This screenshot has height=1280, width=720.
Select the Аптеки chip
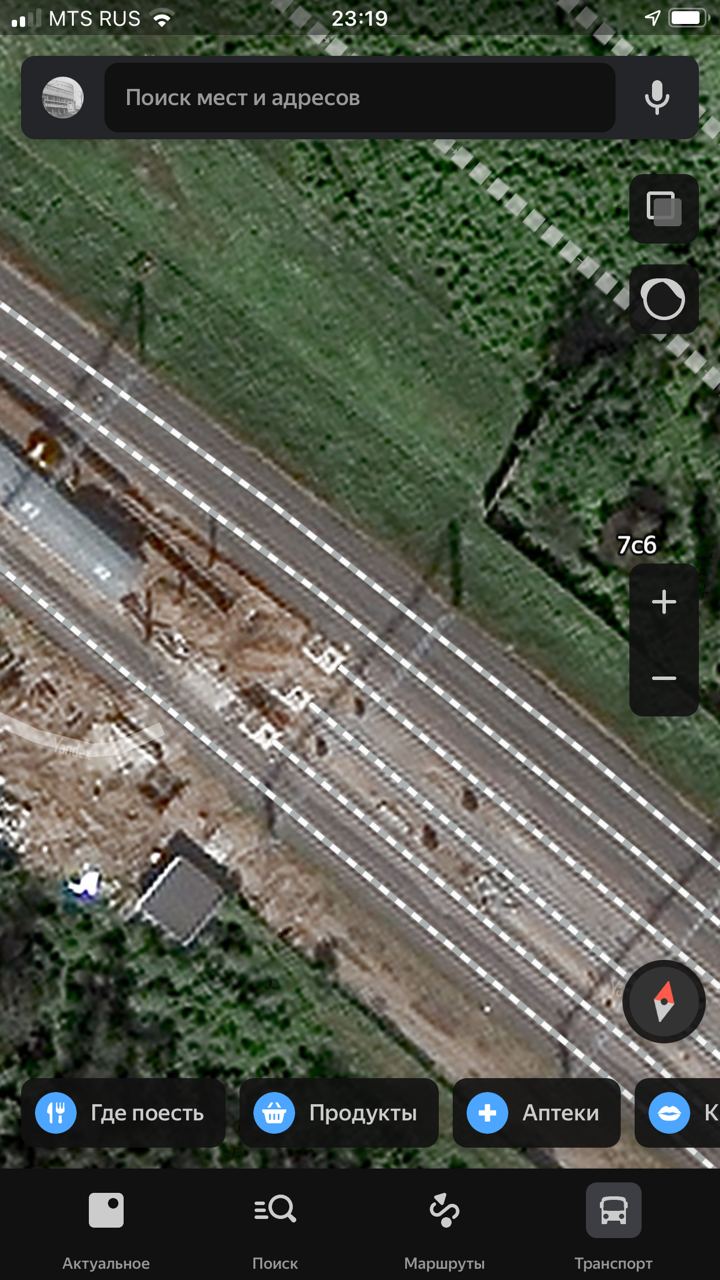[x=537, y=1113]
